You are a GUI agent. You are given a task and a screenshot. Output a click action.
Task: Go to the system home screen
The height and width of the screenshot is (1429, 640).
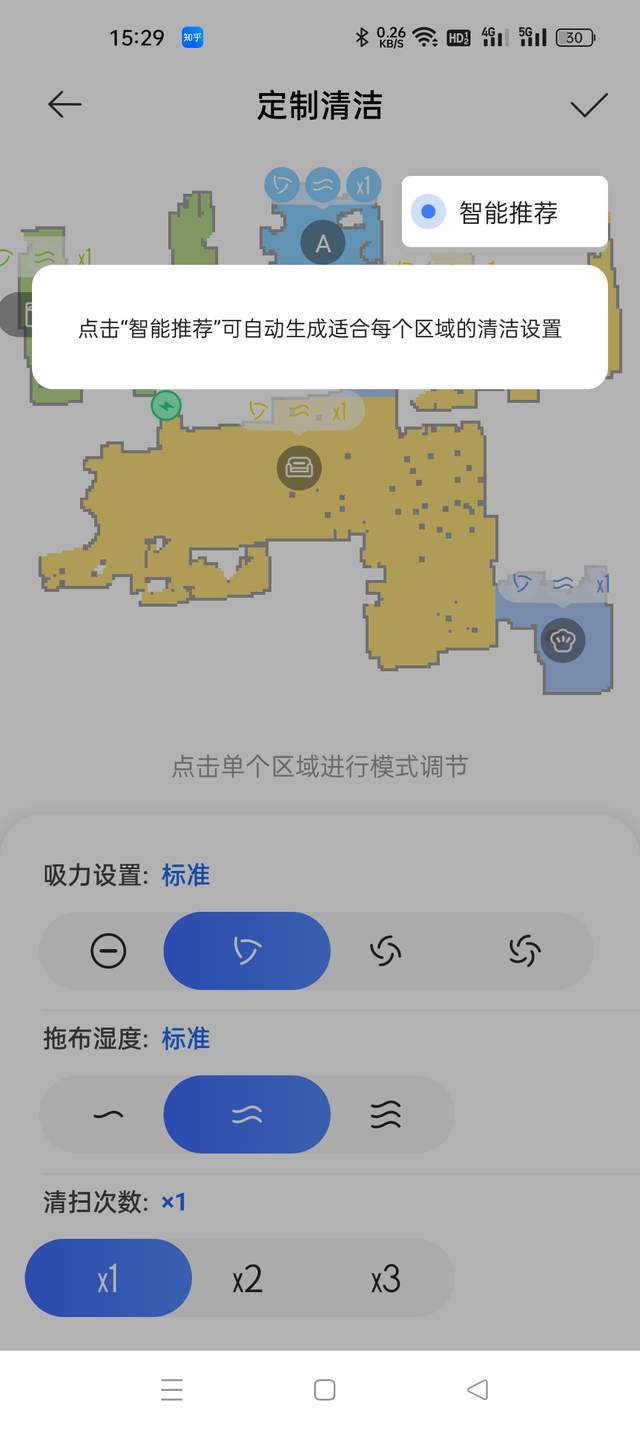324,1389
